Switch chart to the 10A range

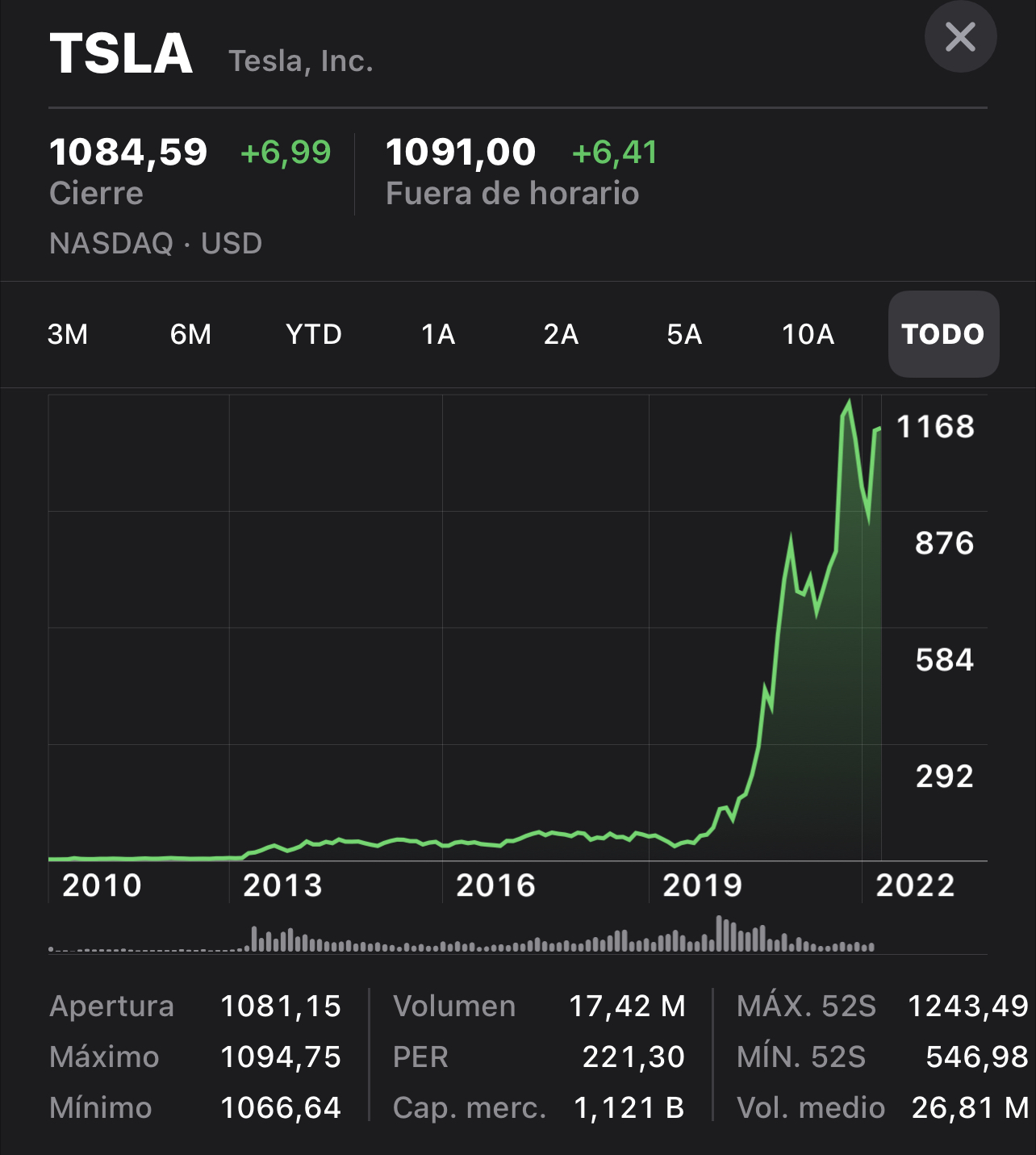click(808, 334)
